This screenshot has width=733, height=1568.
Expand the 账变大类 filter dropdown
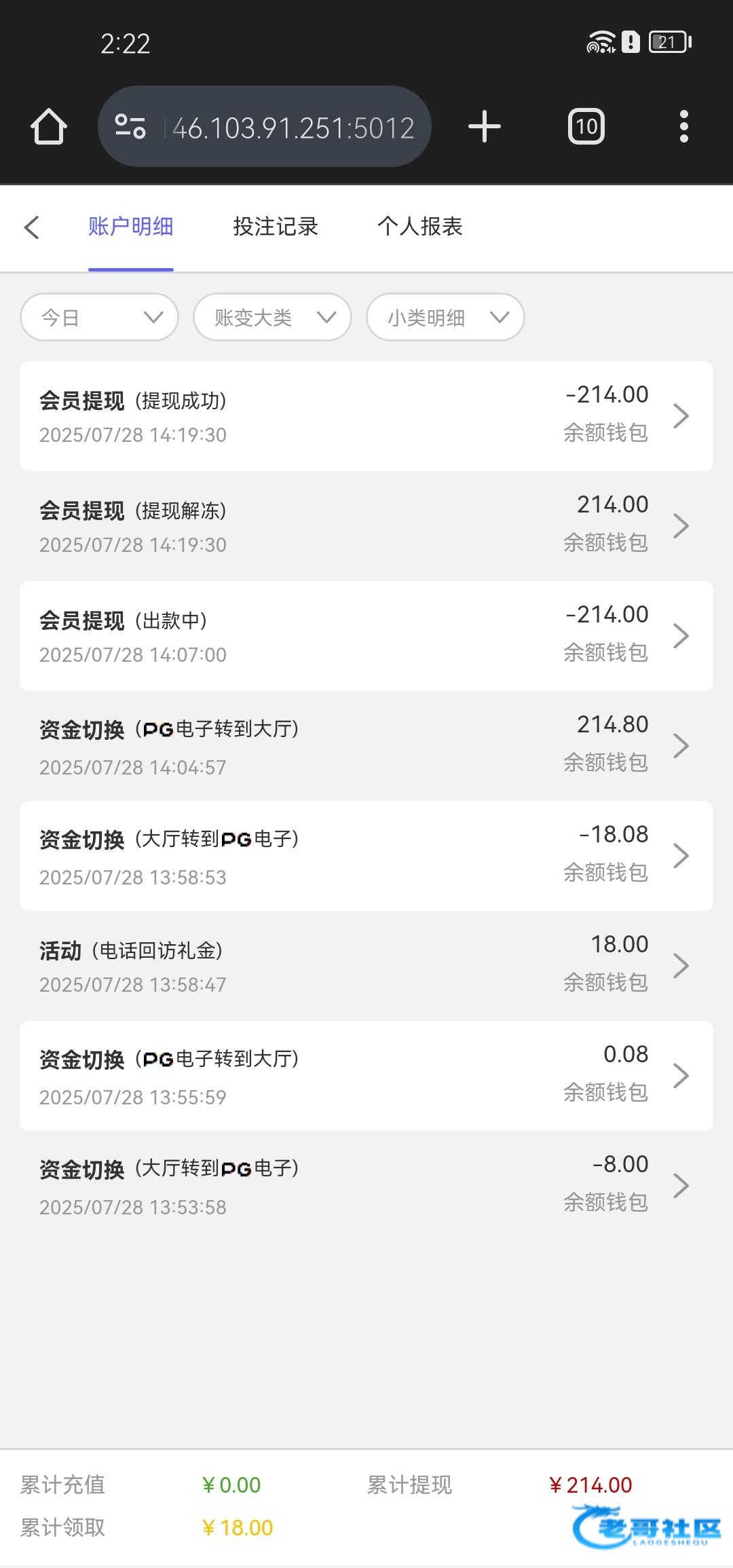(x=272, y=317)
